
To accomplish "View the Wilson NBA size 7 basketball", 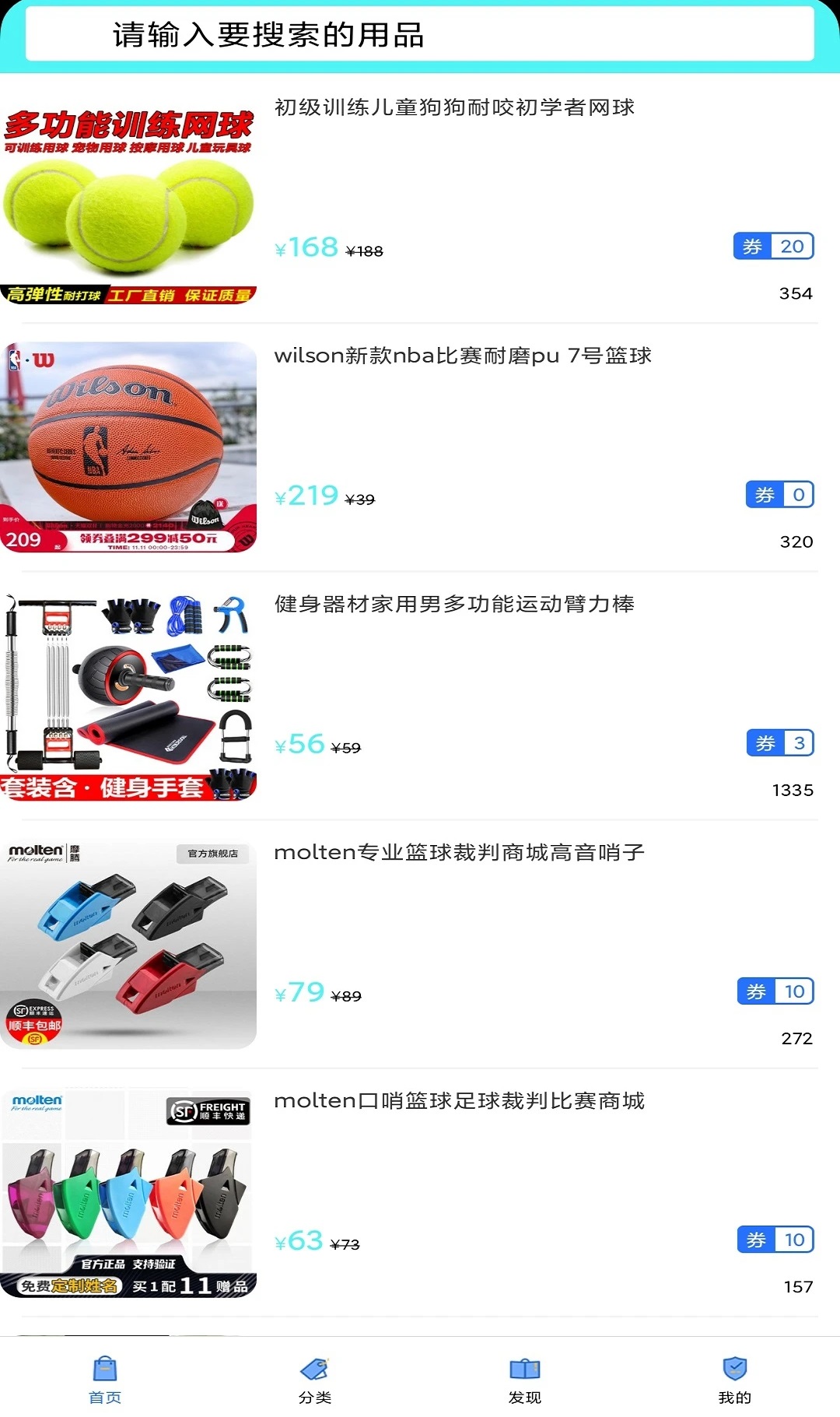I will [463, 356].
